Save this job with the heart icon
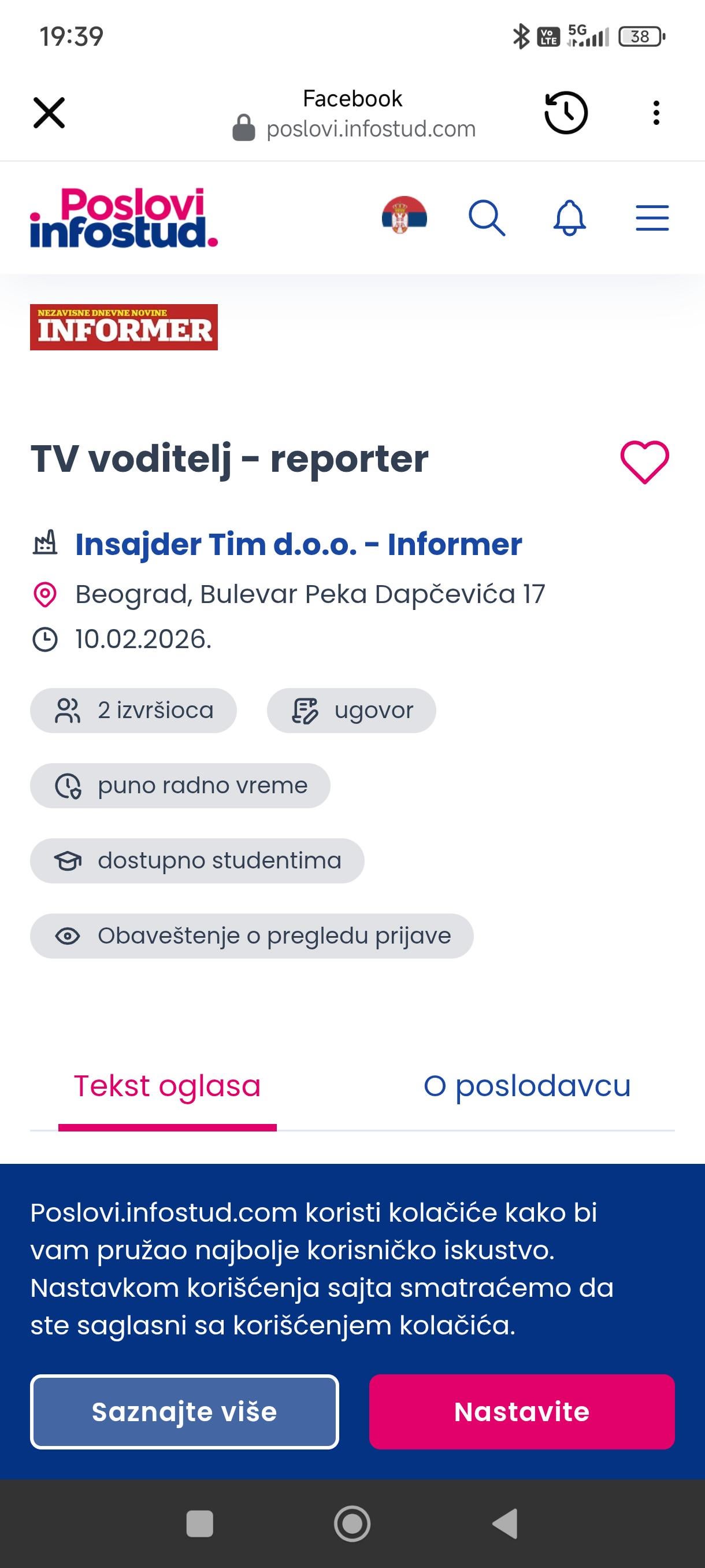705x1568 pixels. (x=644, y=462)
